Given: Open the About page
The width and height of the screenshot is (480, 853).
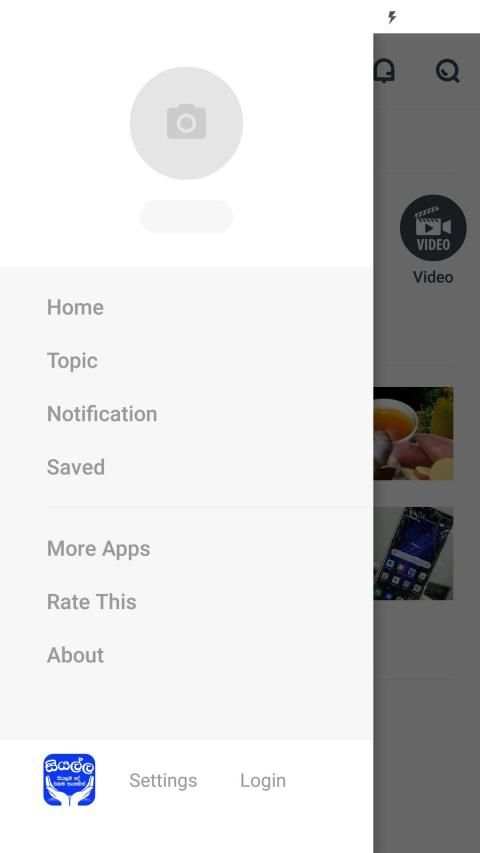Looking at the screenshot, I should [75, 656].
